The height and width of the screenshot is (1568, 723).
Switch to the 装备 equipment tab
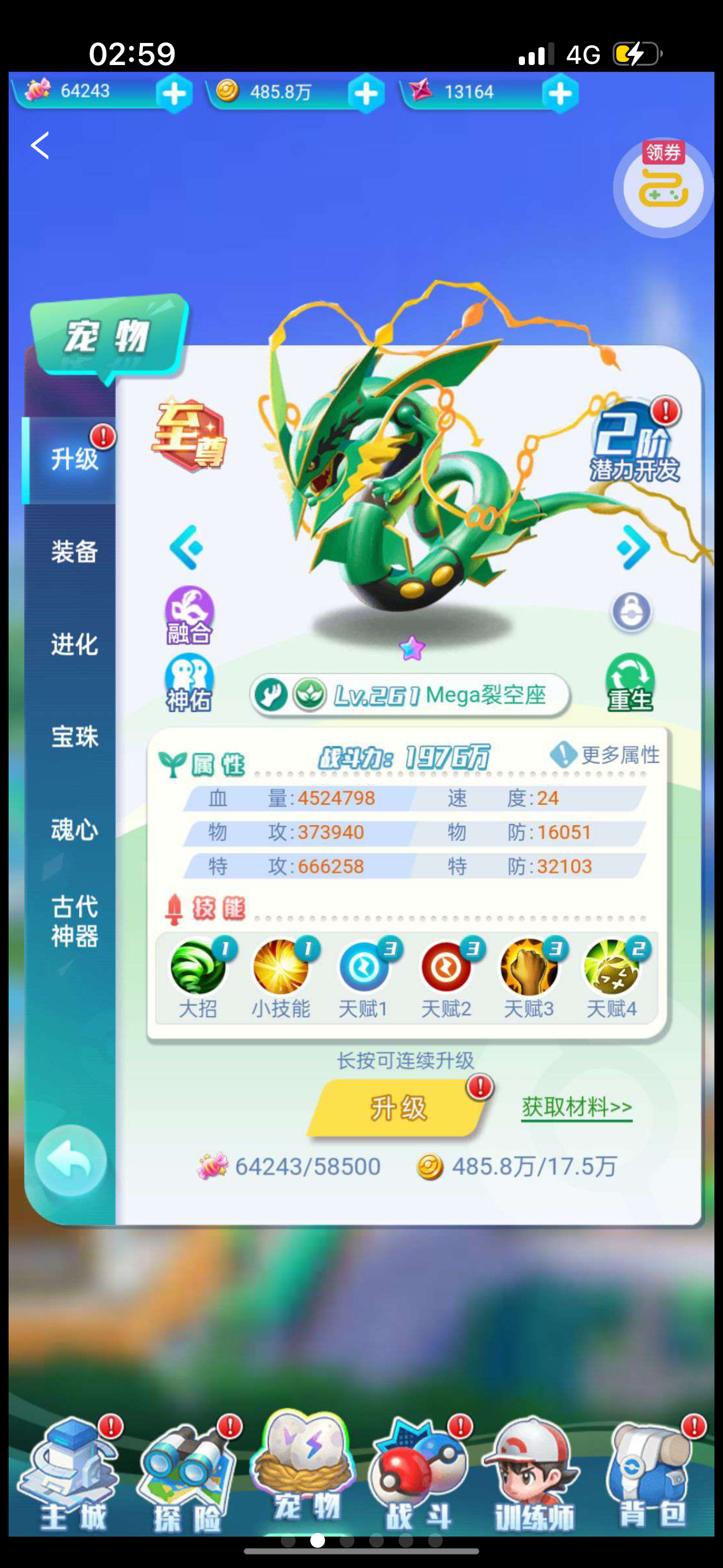(74, 551)
